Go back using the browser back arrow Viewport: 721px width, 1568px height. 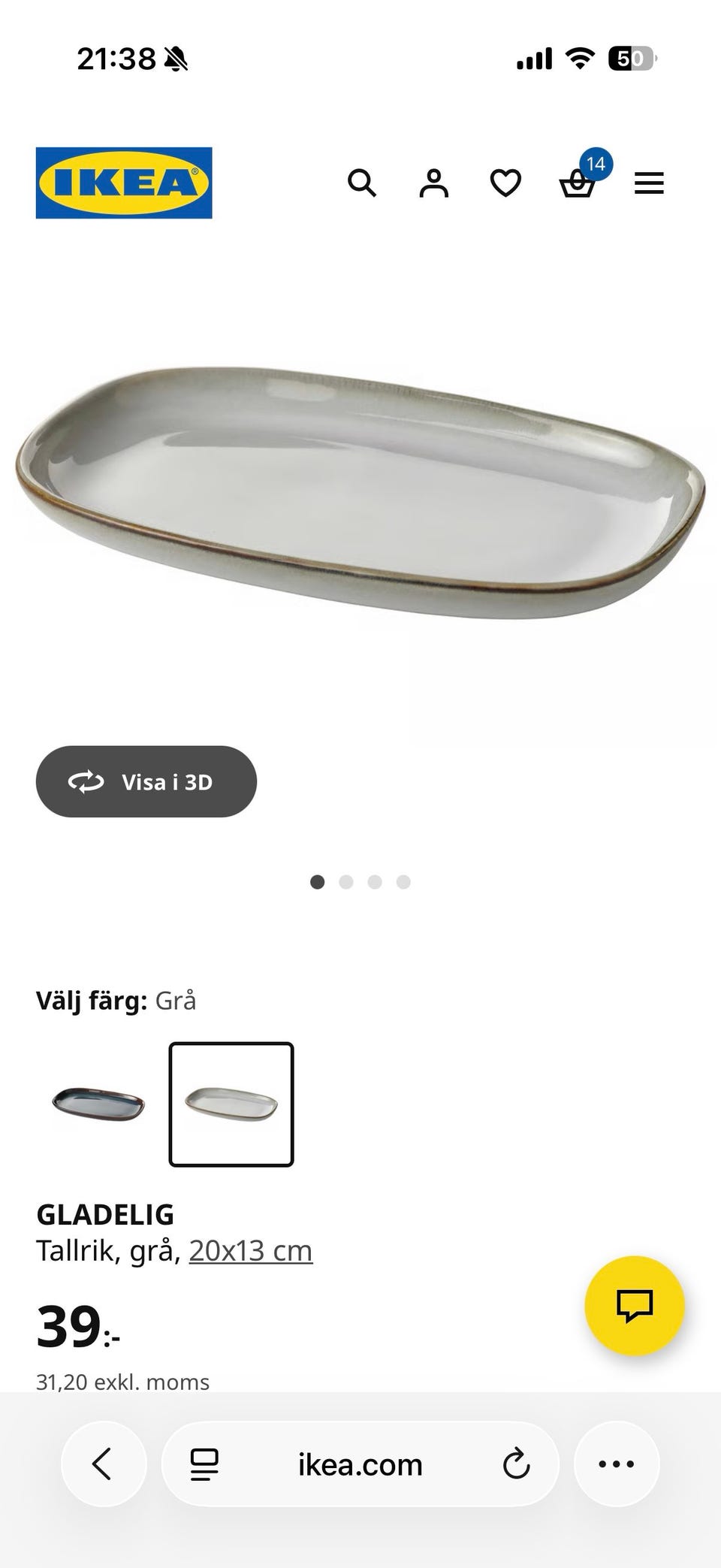tap(104, 1464)
